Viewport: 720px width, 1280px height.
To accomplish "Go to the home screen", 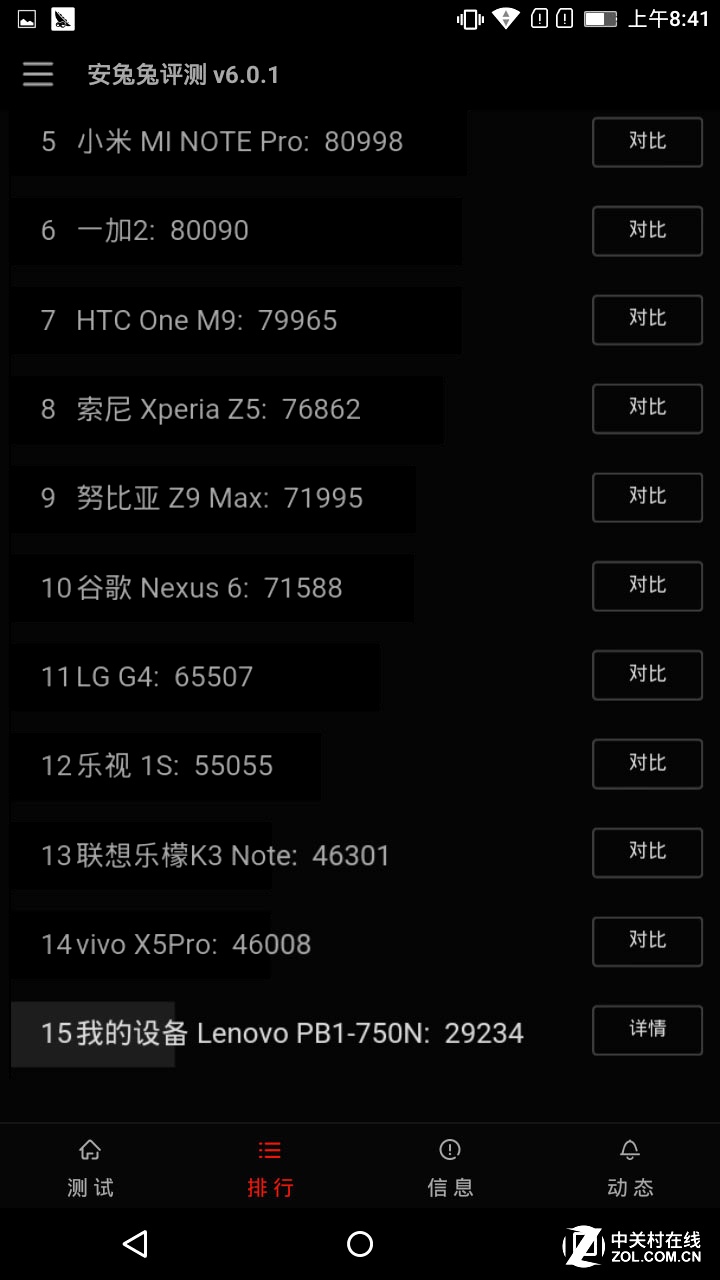I will (x=360, y=1244).
